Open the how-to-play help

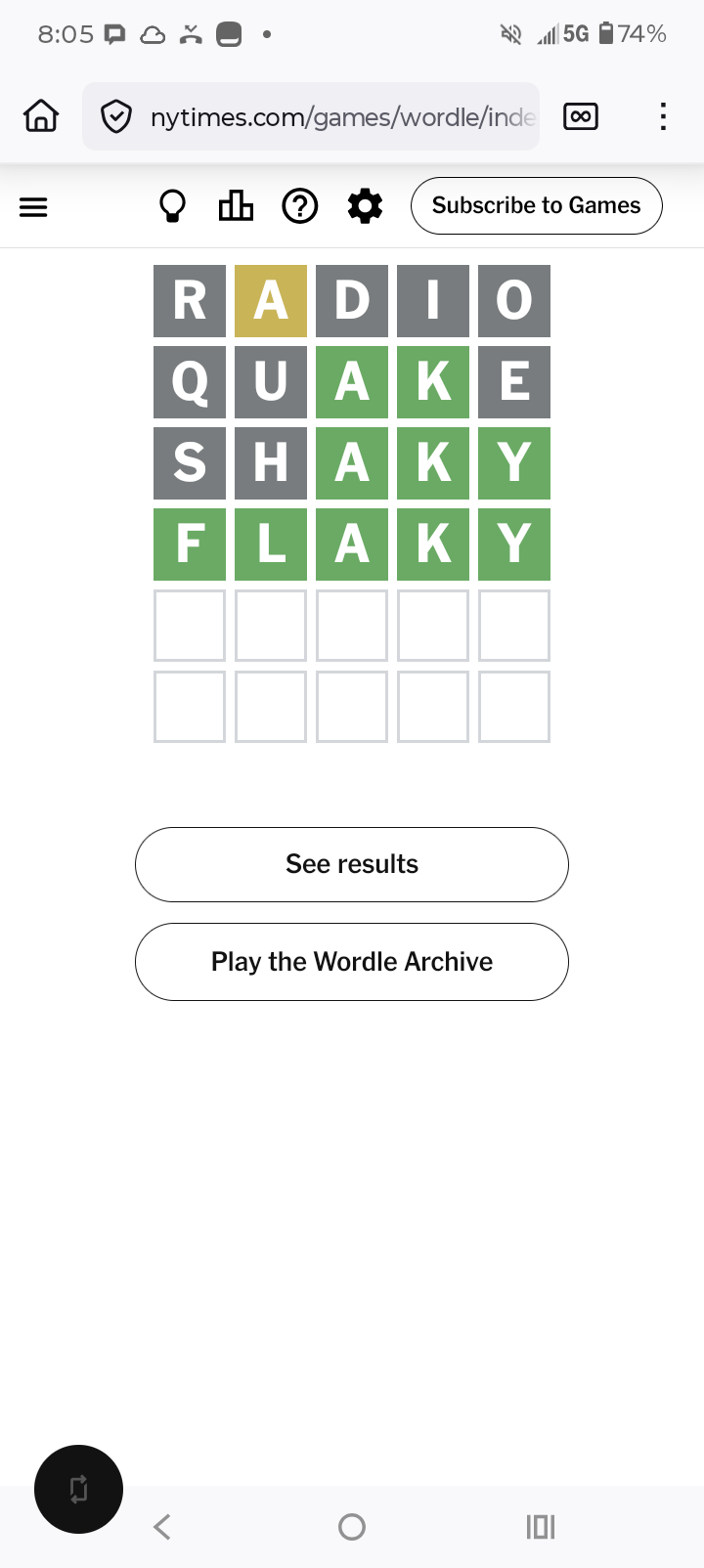pos(300,206)
